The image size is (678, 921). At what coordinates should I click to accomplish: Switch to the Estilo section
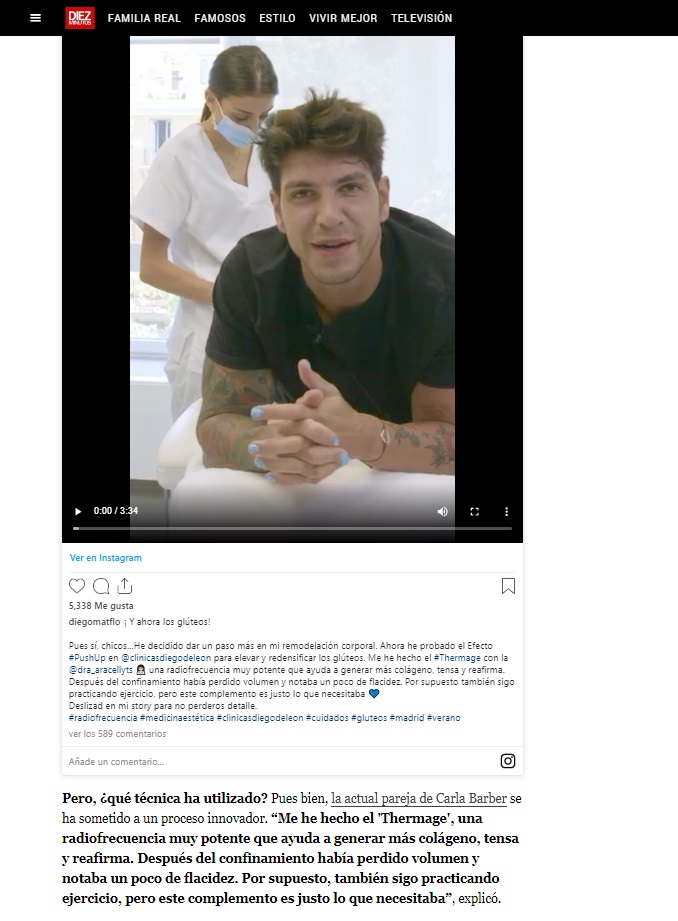(277, 18)
